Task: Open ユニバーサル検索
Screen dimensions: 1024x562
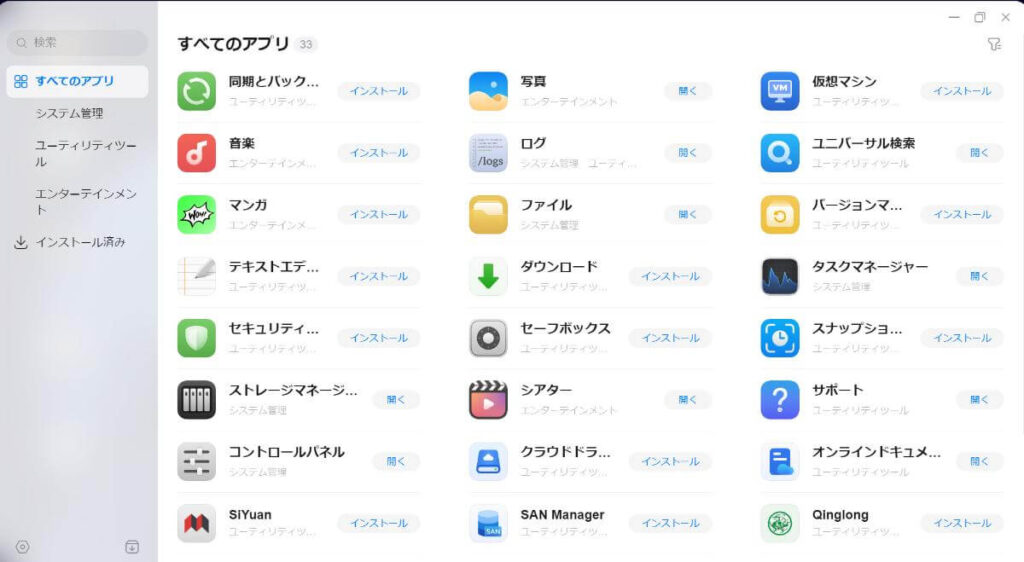Action: click(x=979, y=153)
